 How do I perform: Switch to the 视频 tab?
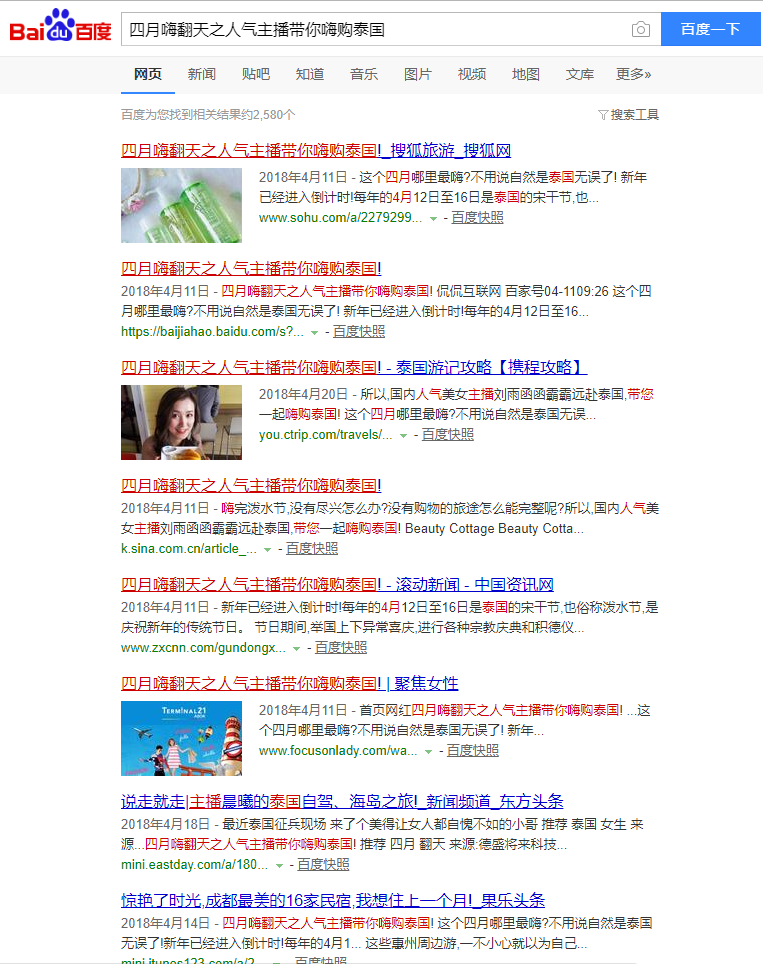(x=471, y=74)
